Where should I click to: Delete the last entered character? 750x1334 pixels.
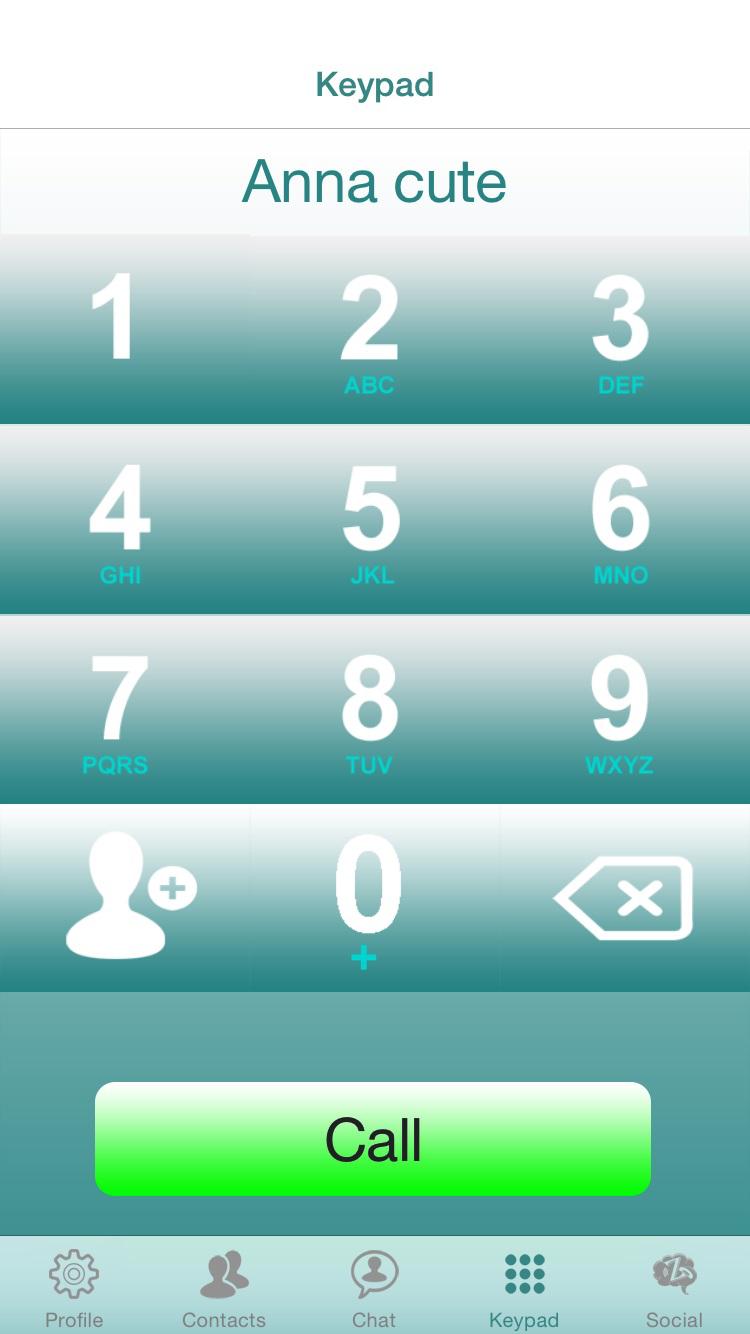[625, 898]
